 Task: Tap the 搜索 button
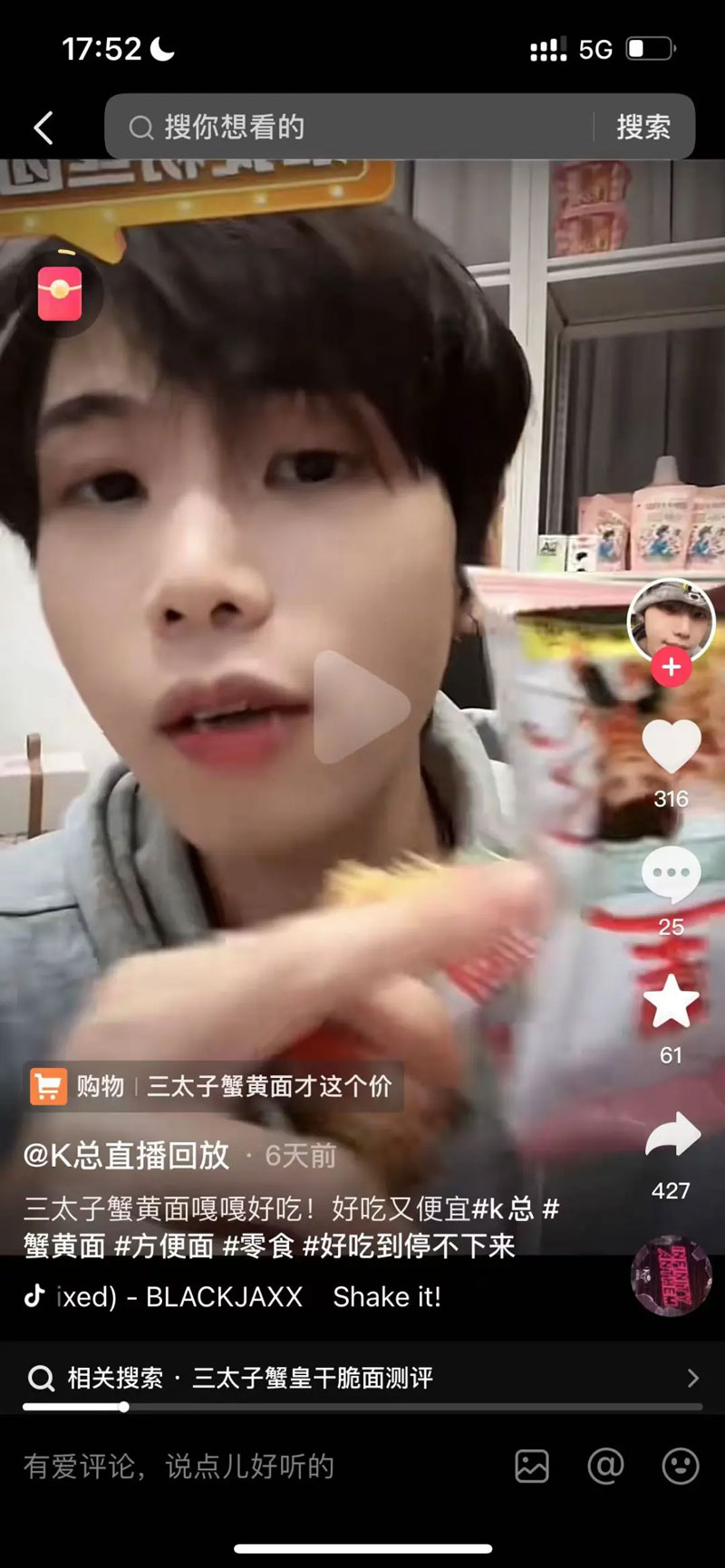[x=643, y=128]
